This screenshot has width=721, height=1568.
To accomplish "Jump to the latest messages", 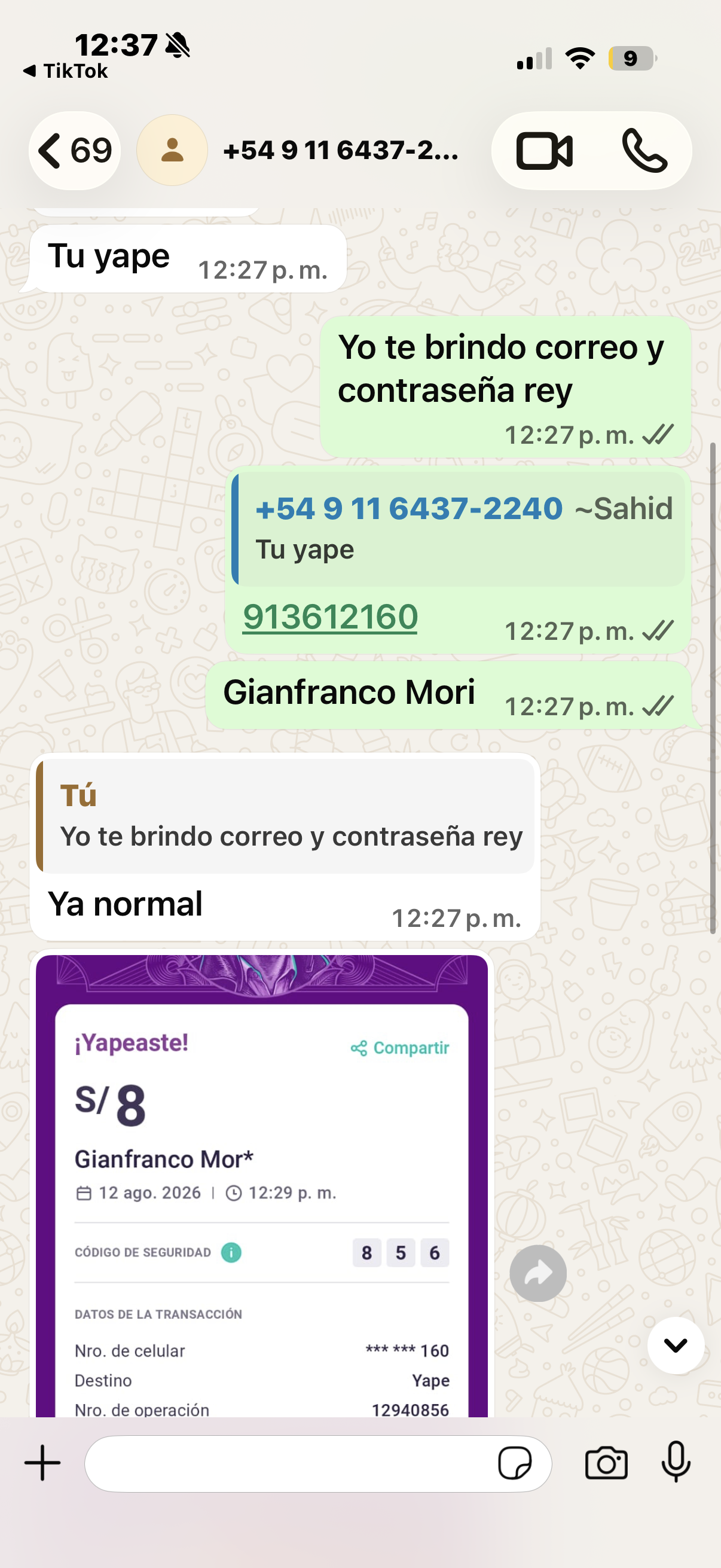I will click(x=676, y=1345).
